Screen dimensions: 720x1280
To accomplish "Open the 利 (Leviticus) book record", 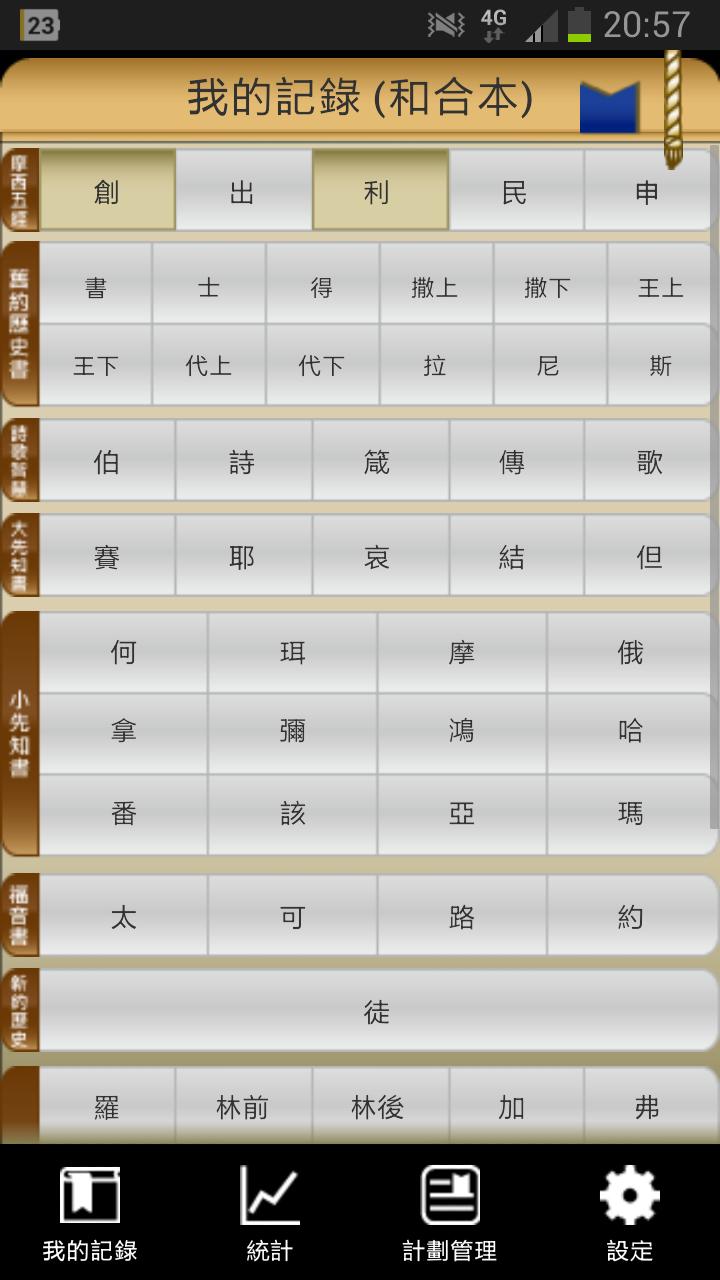I will coord(378,191).
